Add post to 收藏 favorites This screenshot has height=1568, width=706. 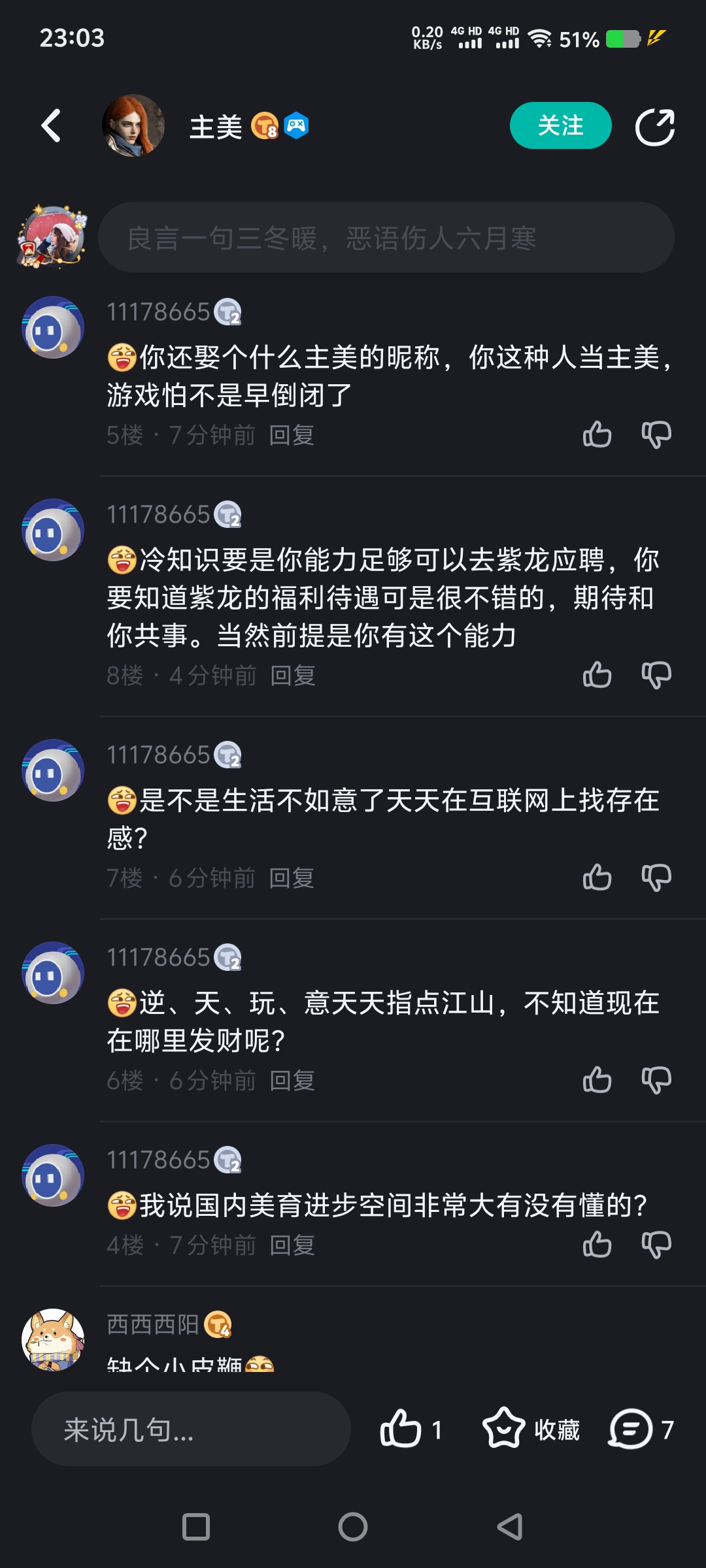531,1429
